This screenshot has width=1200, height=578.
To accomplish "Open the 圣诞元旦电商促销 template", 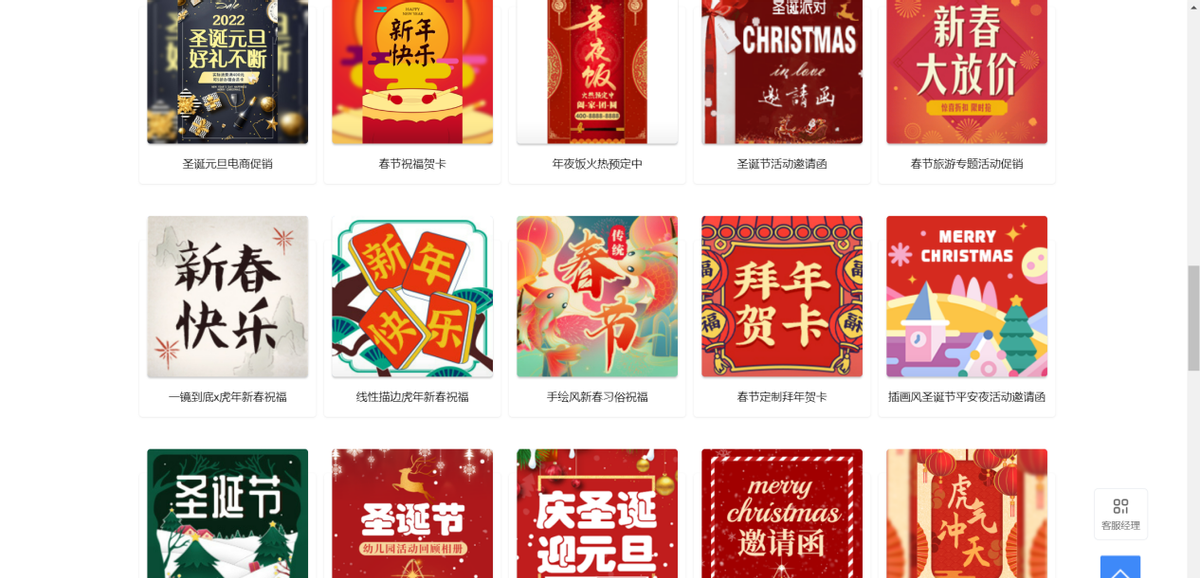I will 227,70.
